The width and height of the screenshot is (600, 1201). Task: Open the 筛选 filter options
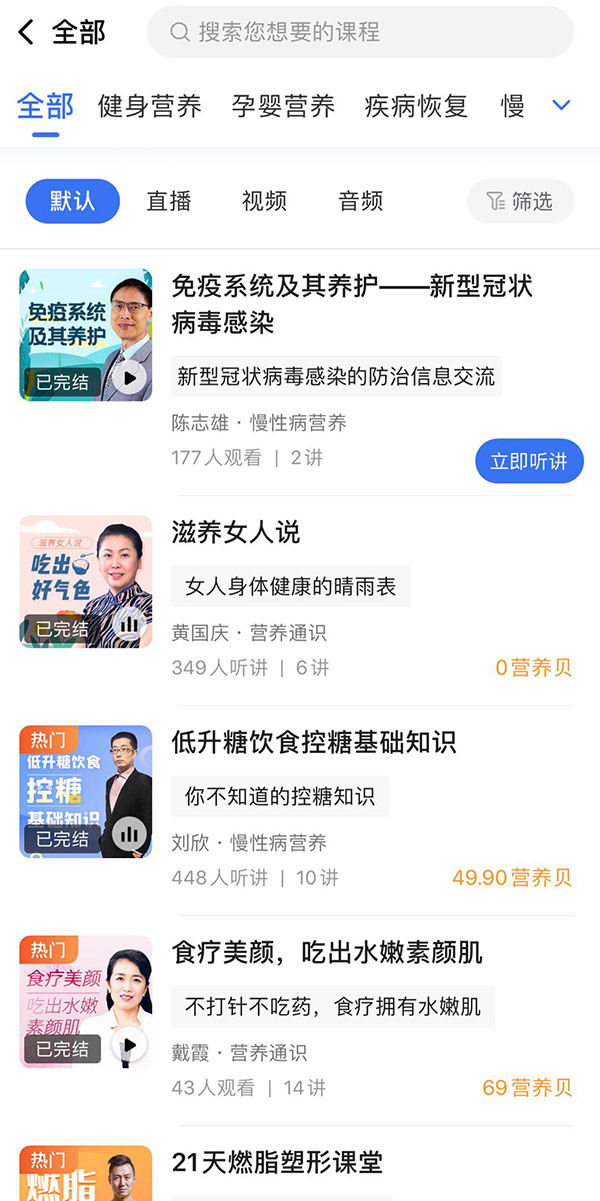(x=520, y=201)
